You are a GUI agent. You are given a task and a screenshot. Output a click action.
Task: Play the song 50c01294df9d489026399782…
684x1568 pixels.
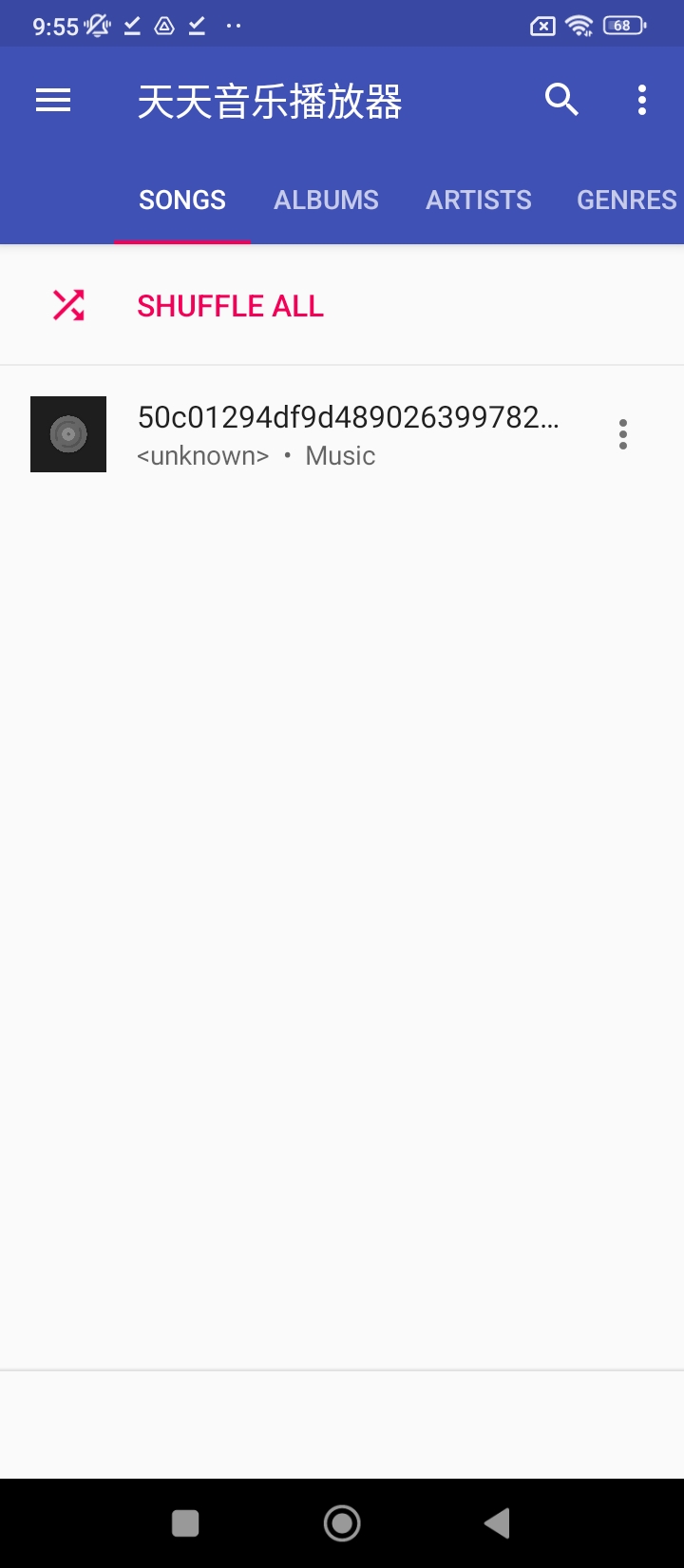[x=348, y=434]
